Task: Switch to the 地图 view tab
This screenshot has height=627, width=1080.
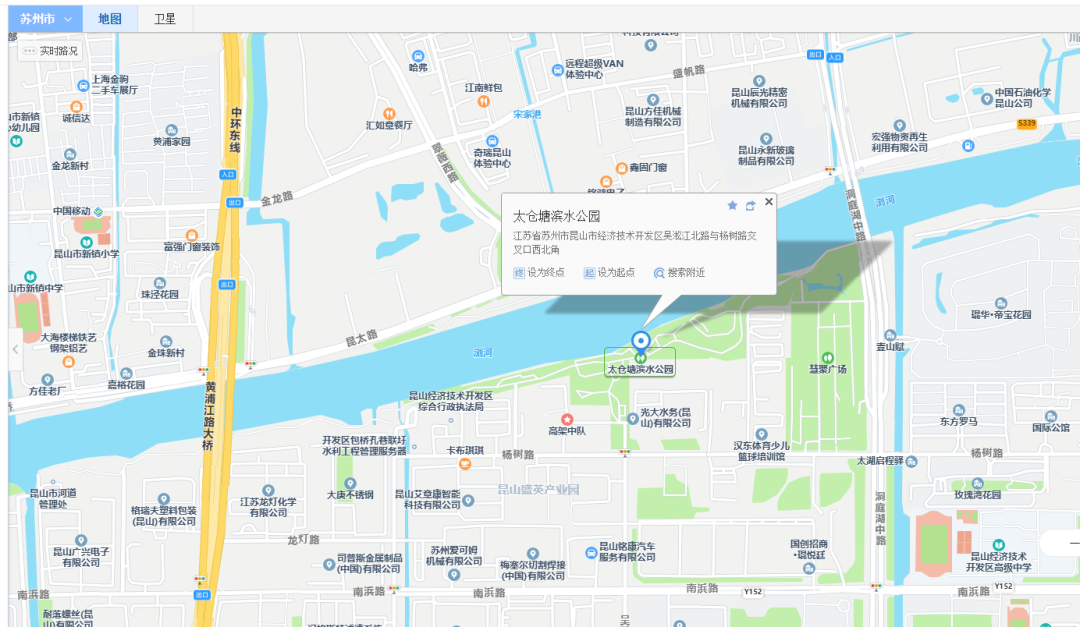Action: [x=110, y=19]
